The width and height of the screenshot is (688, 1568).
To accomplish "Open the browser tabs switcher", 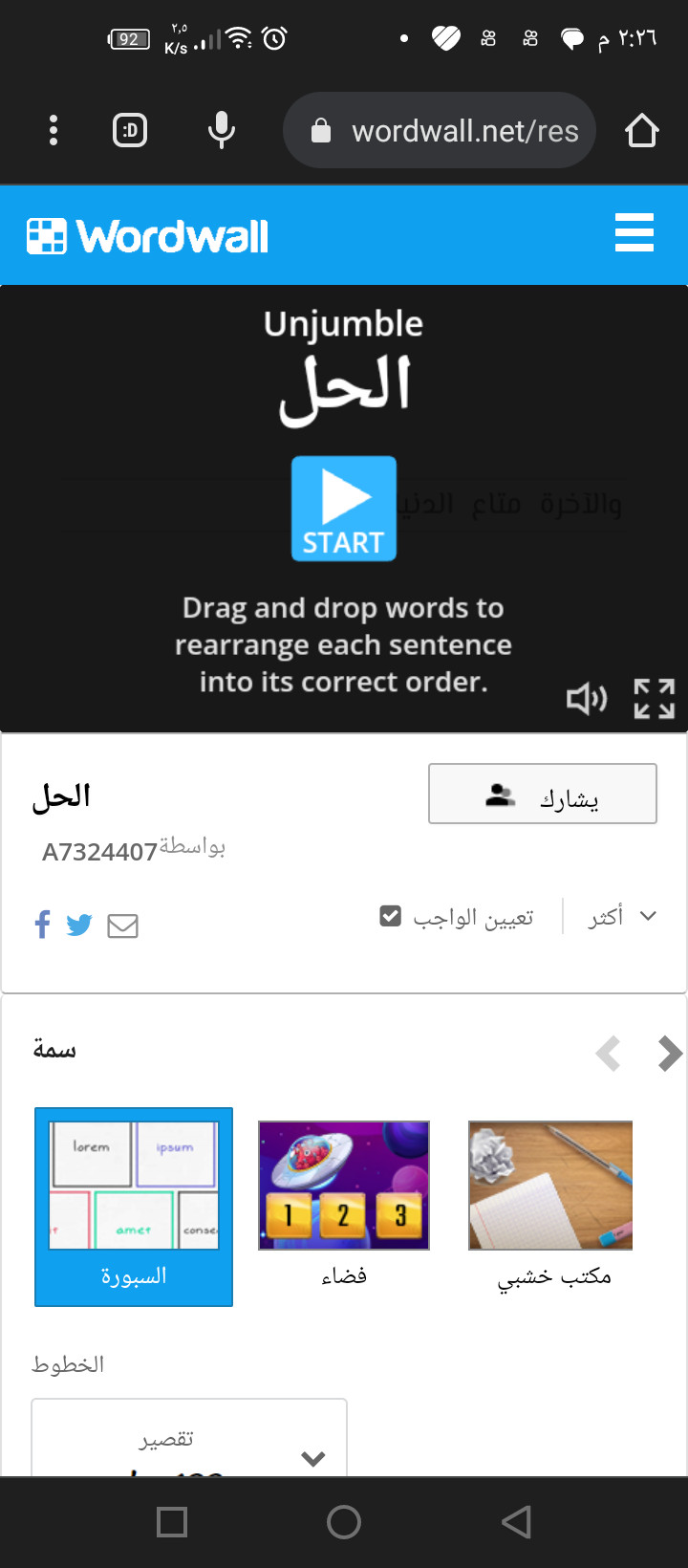I will [130, 130].
